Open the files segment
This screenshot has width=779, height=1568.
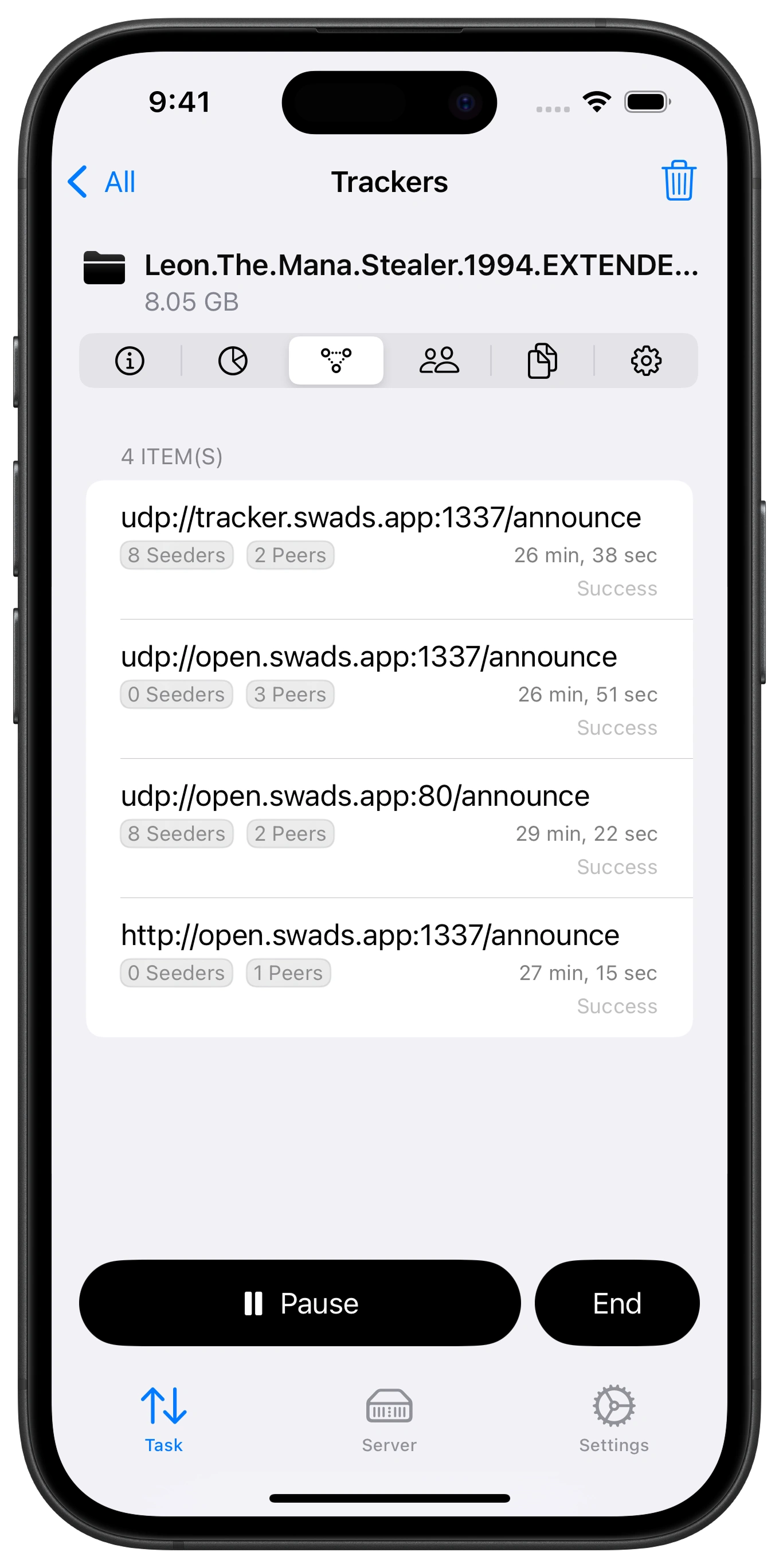[x=542, y=360]
